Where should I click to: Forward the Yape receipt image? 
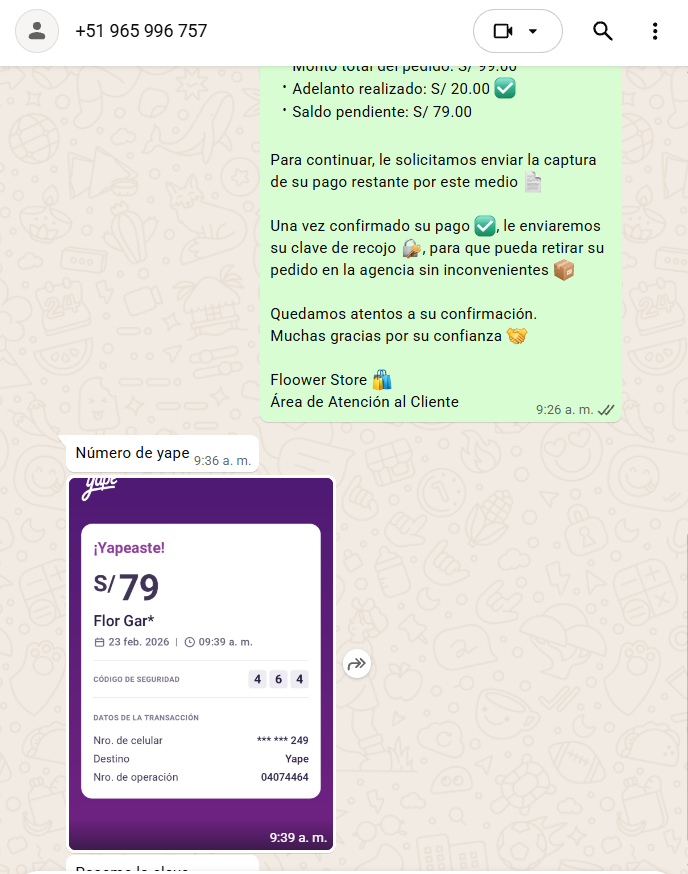pyautogui.click(x=357, y=663)
